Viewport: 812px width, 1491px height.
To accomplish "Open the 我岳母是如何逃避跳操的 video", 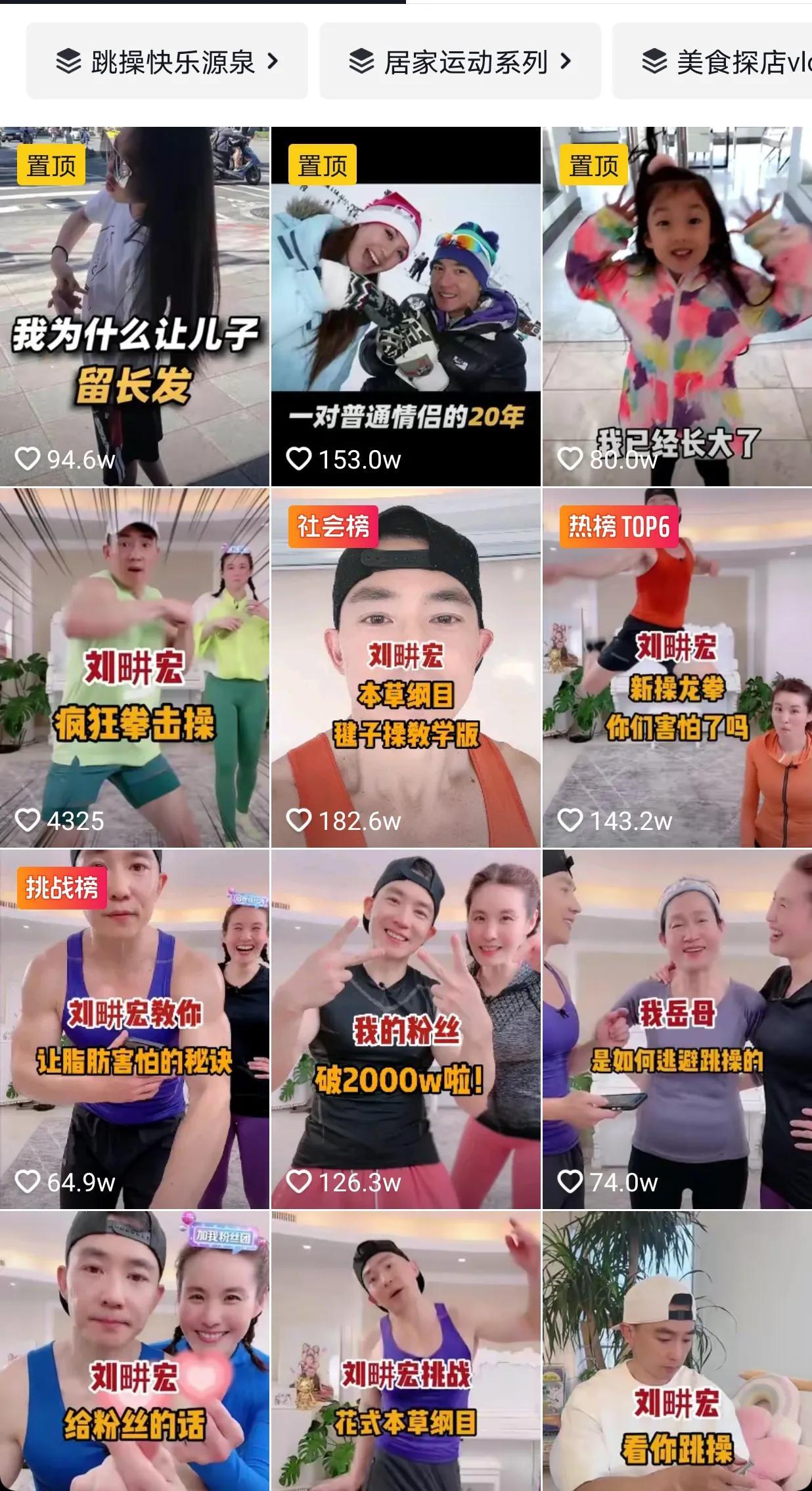I will click(x=677, y=1029).
